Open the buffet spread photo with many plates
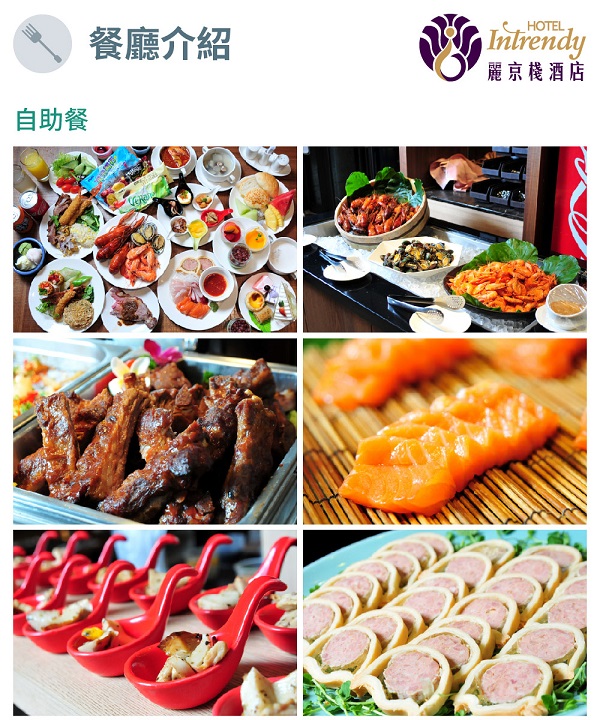Image resolution: width=600 pixels, height=720 pixels. 155,240
